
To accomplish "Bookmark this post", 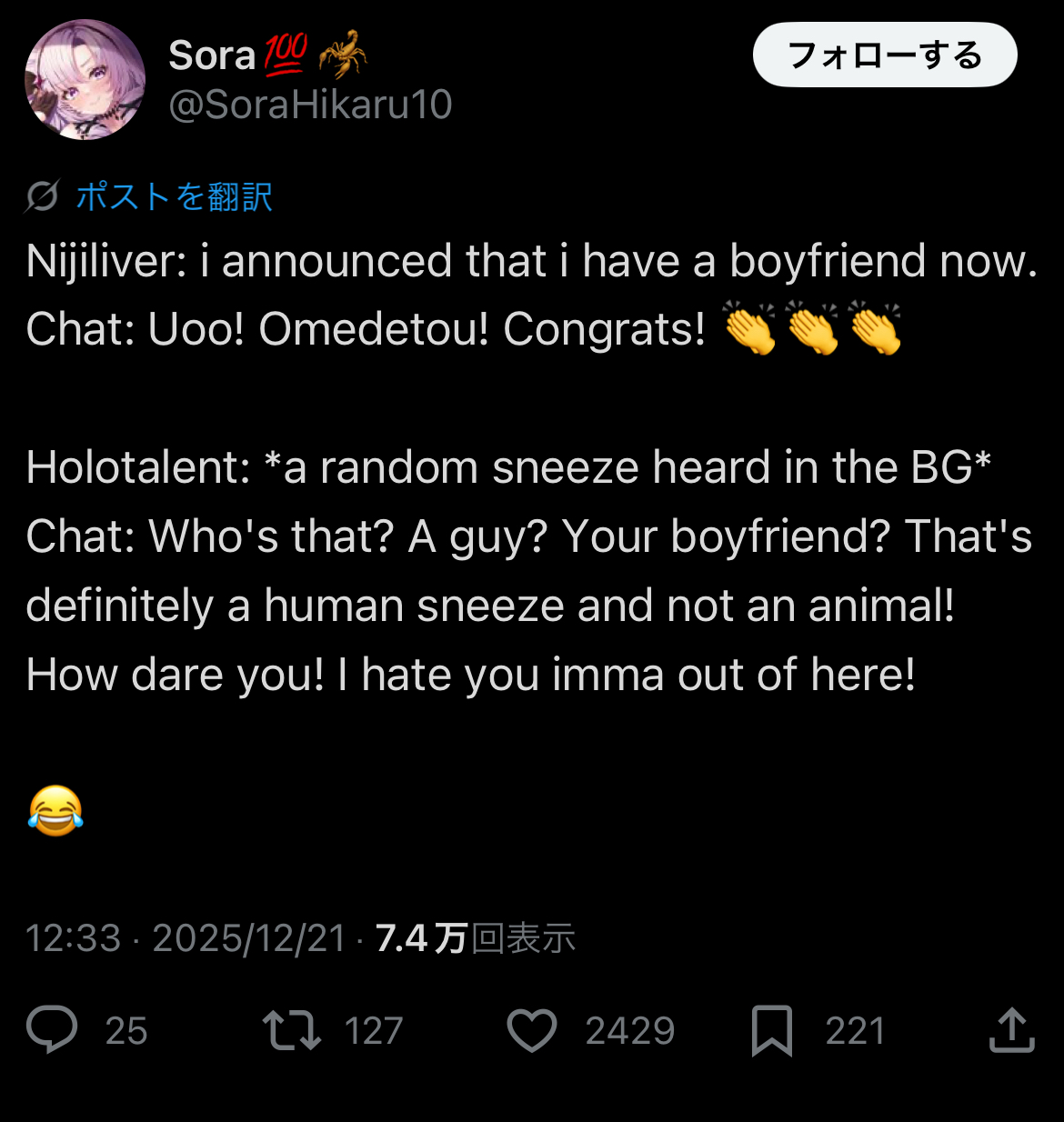I will coord(771,1030).
